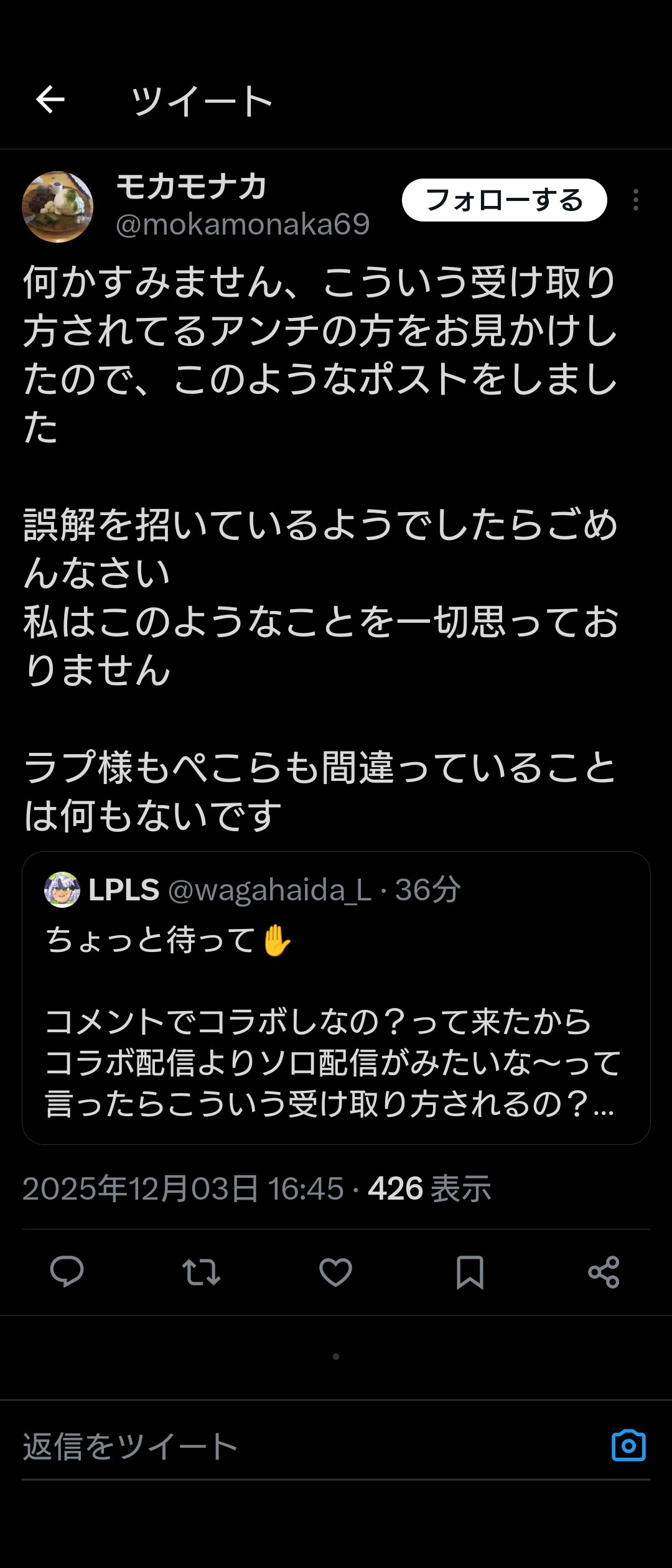The image size is (672, 1568).
Task: Bookmark this tweet
Action: pos(470,1271)
